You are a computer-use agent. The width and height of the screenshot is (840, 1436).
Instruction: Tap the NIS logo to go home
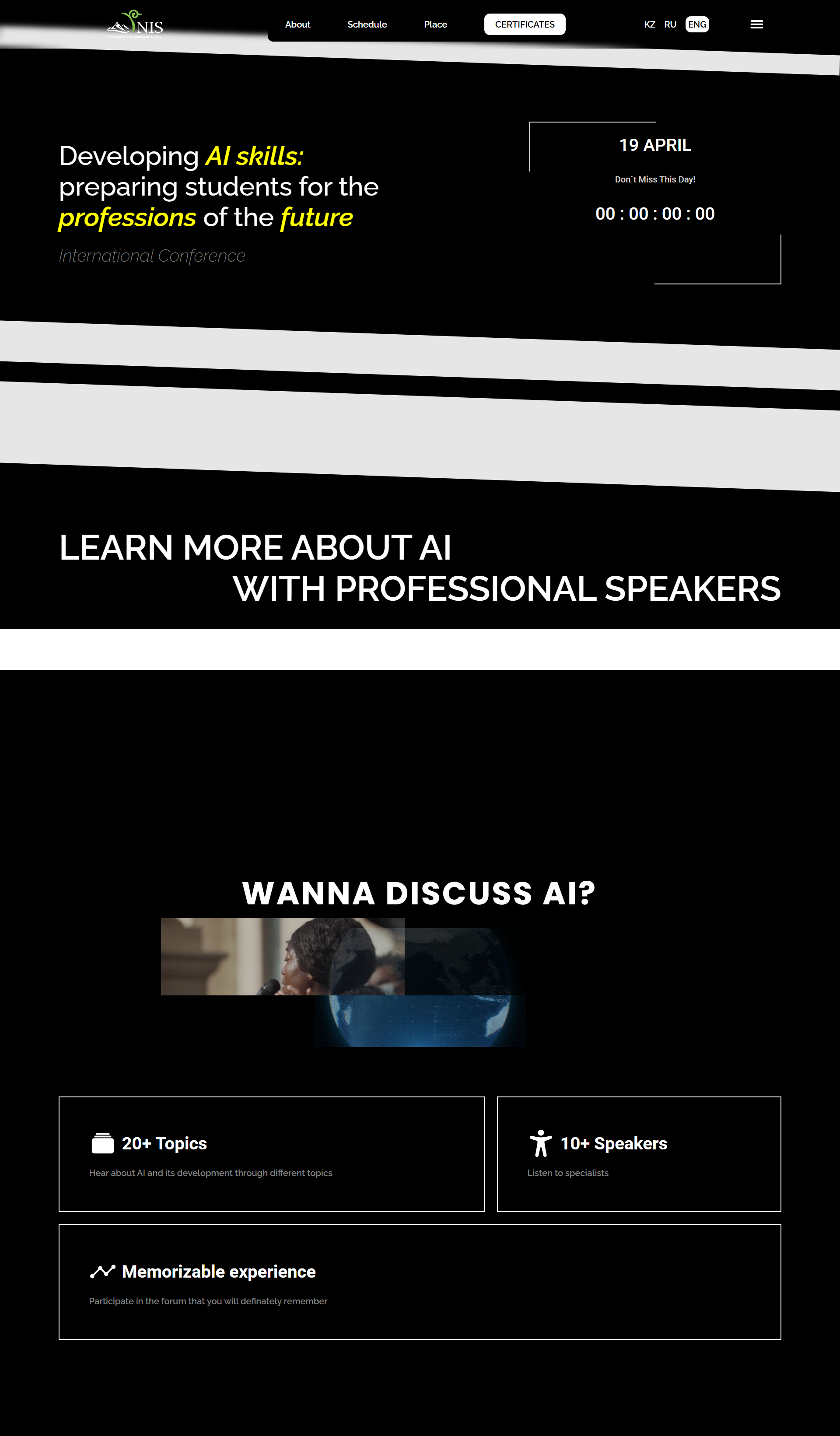[x=134, y=24]
